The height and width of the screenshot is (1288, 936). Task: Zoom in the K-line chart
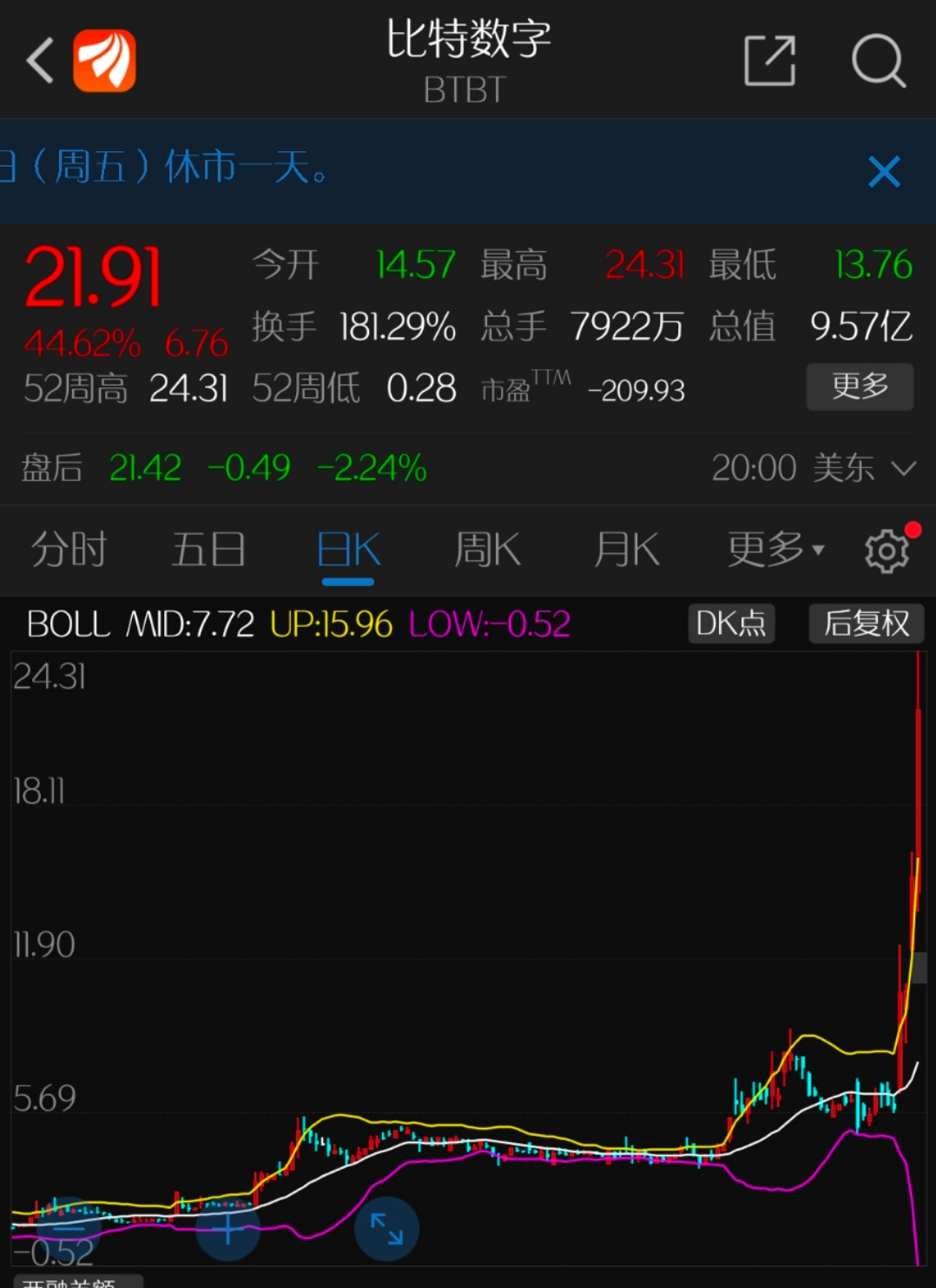coord(227,1228)
